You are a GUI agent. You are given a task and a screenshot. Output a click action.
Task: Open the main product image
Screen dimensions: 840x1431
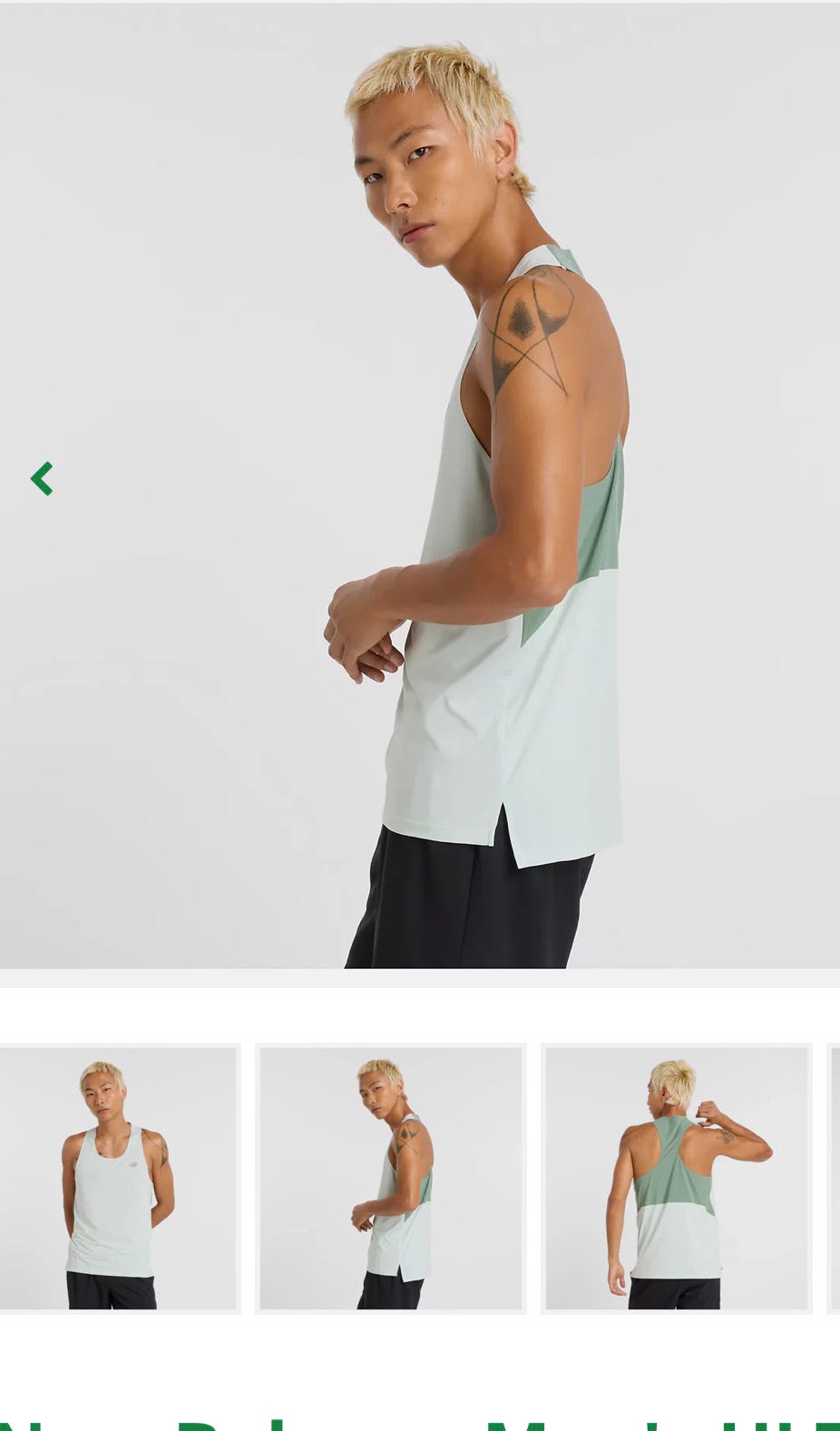(420, 485)
